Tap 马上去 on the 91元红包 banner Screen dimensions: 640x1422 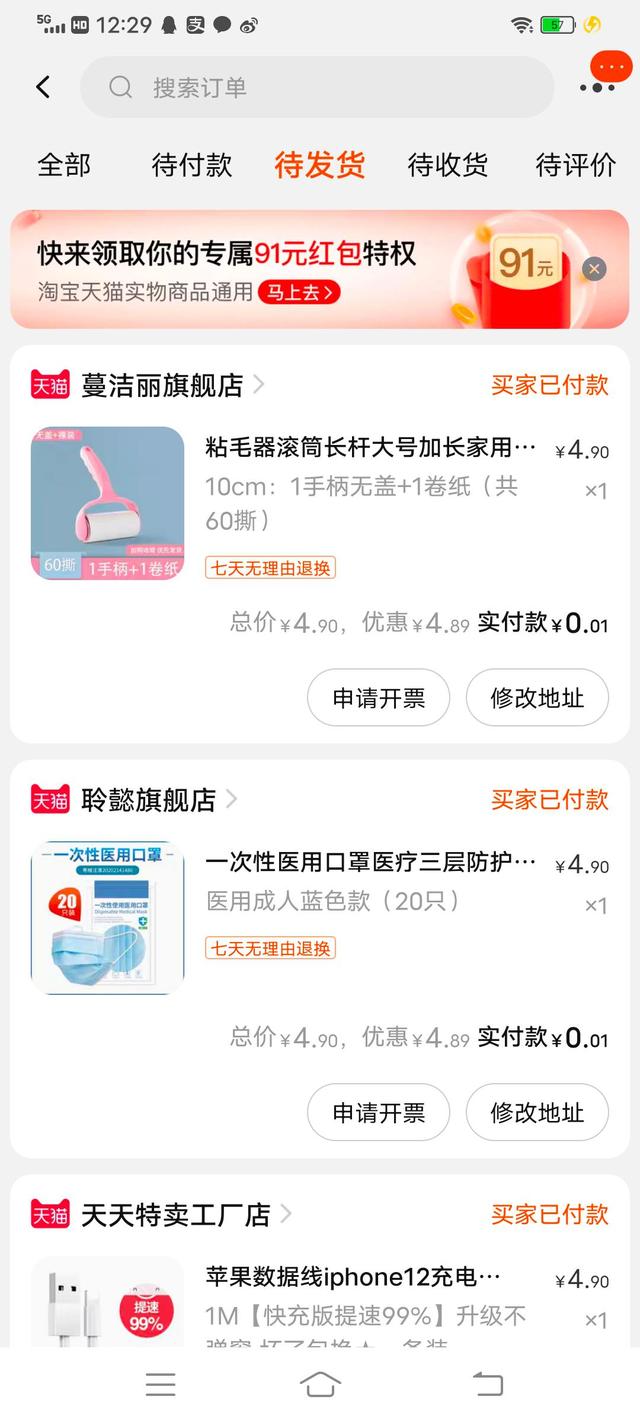[x=299, y=292]
